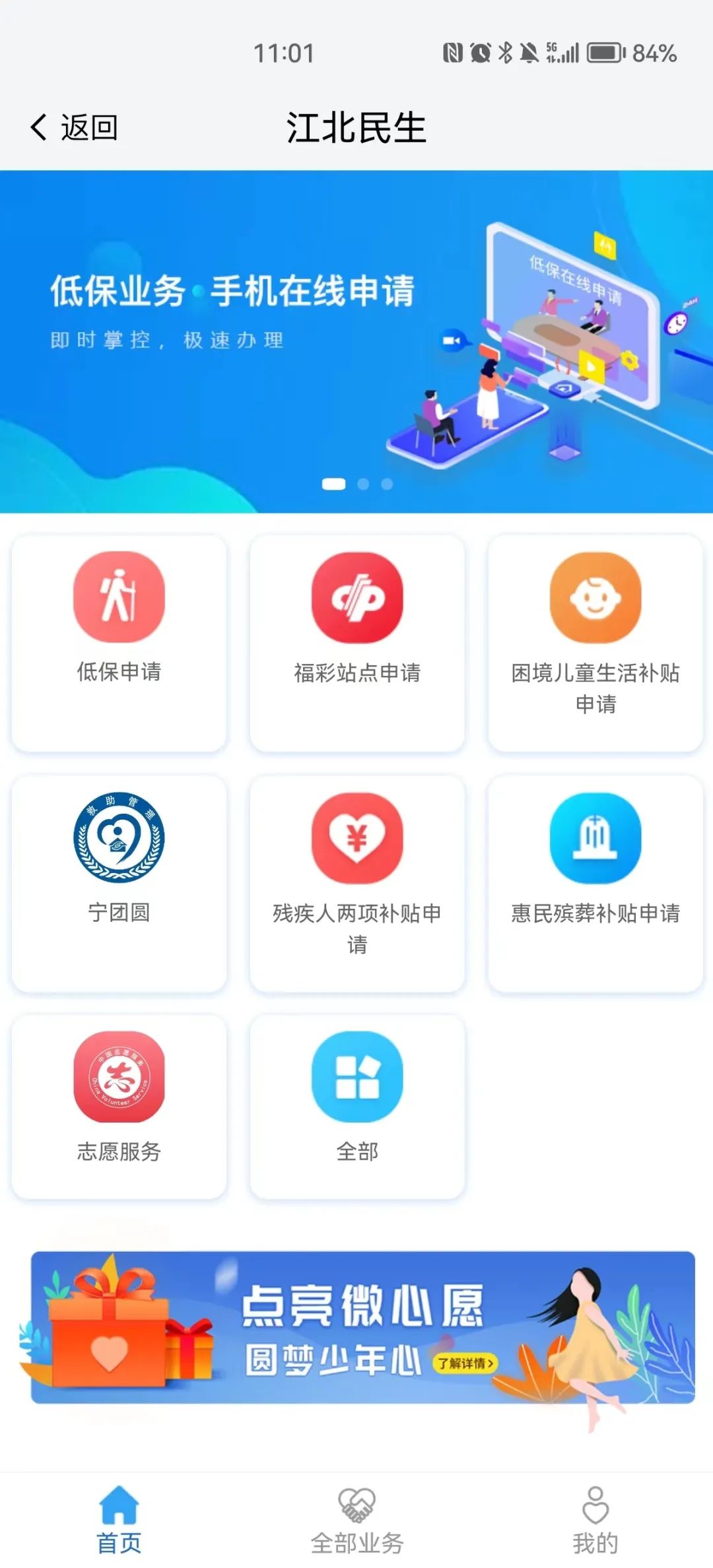Open the 低保业务 promotional banner
713x1568 pixels.
356,330
